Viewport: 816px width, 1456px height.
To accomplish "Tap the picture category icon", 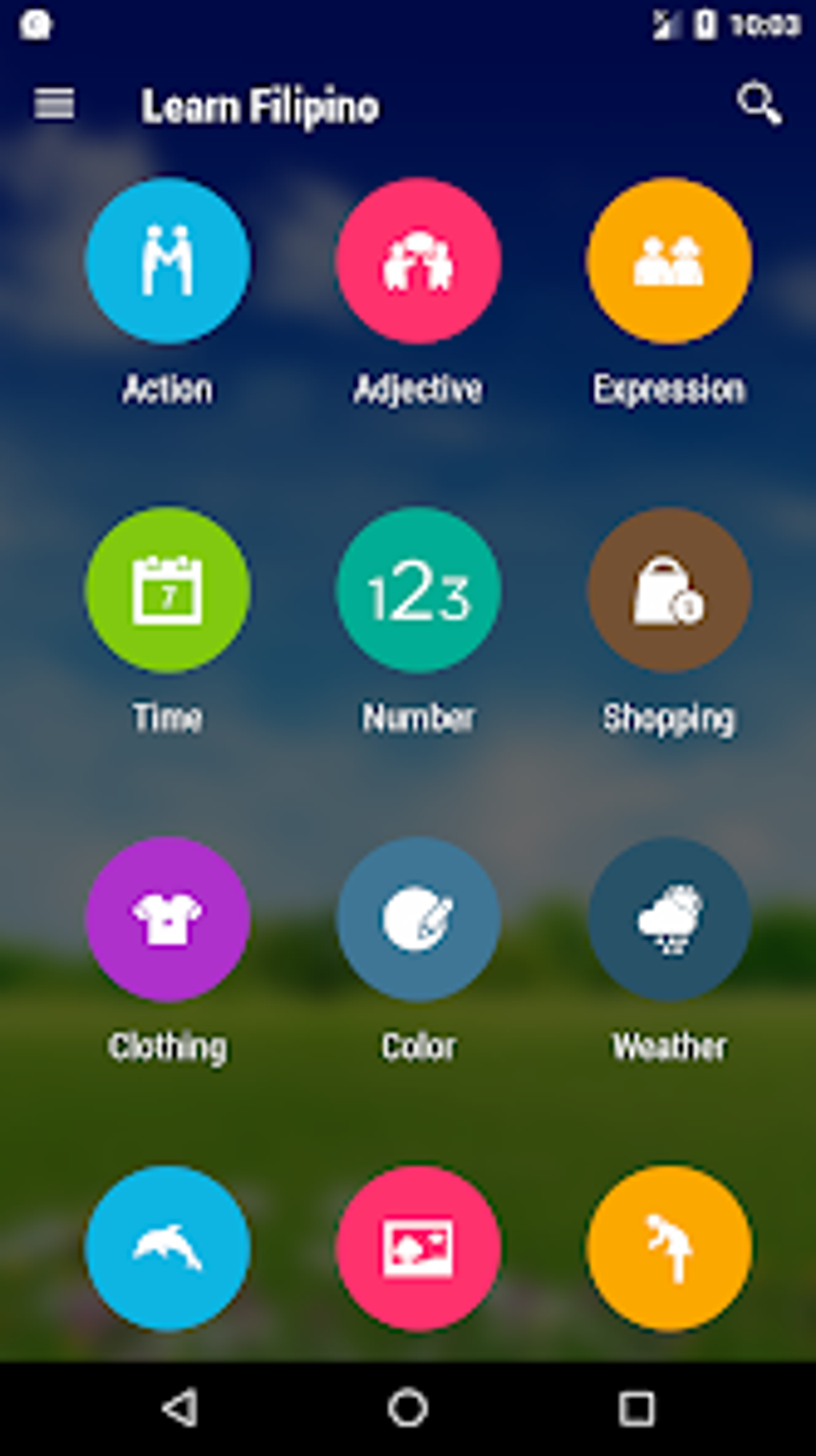I will pyautogui.click(x=418, y=1249).
